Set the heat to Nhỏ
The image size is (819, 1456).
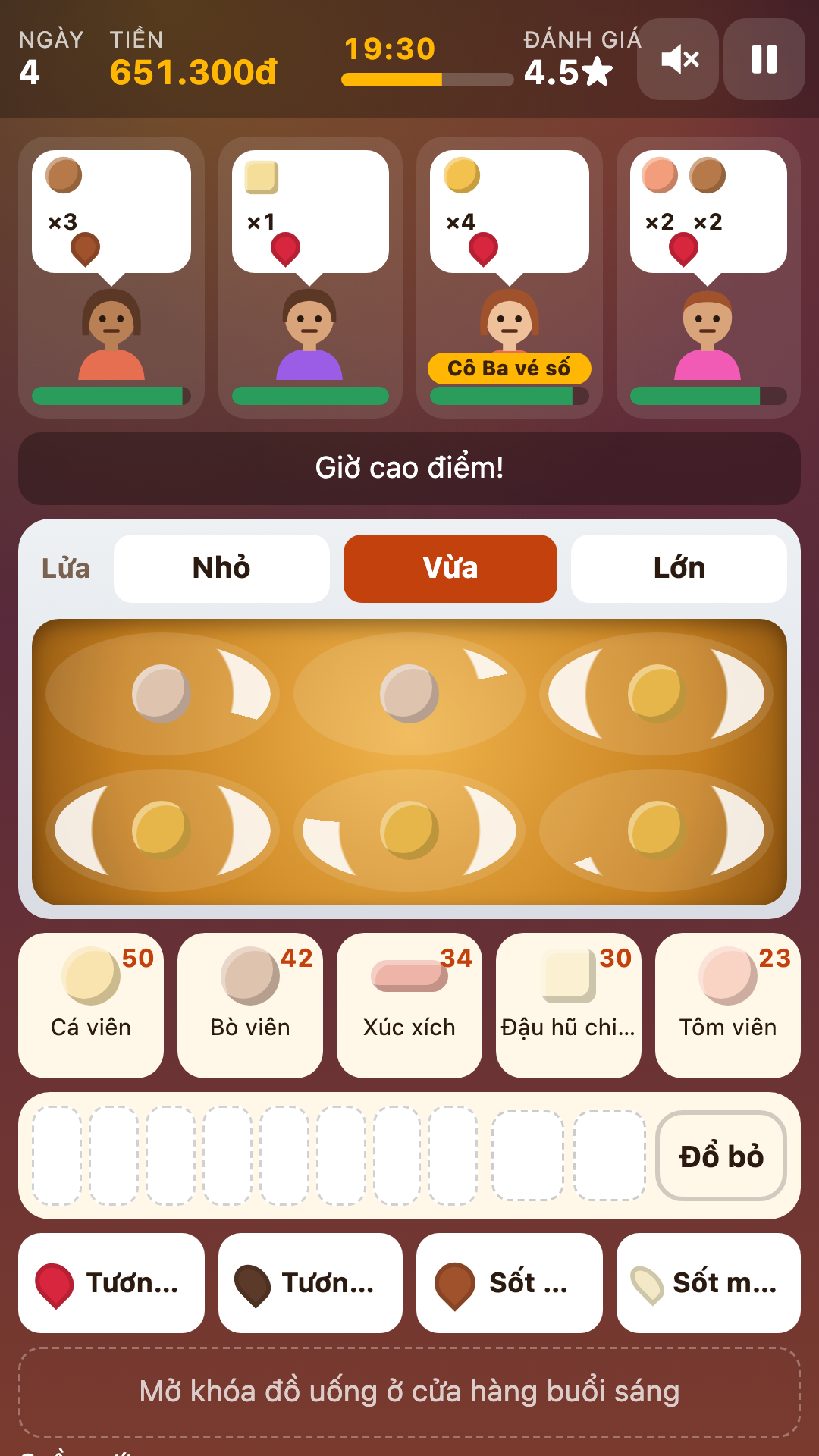[221, 568]
